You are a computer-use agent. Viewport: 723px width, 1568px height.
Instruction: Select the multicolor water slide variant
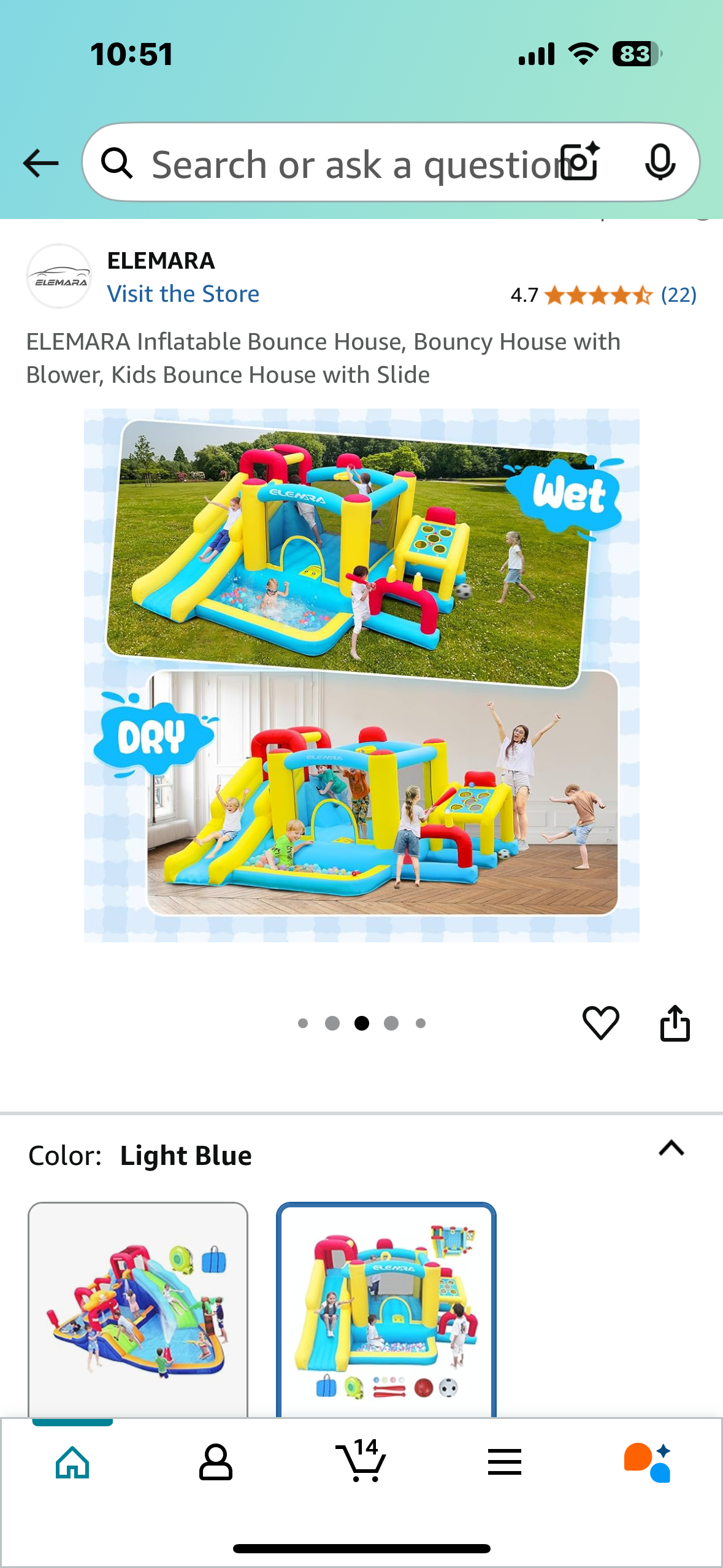pos(138,1310)
